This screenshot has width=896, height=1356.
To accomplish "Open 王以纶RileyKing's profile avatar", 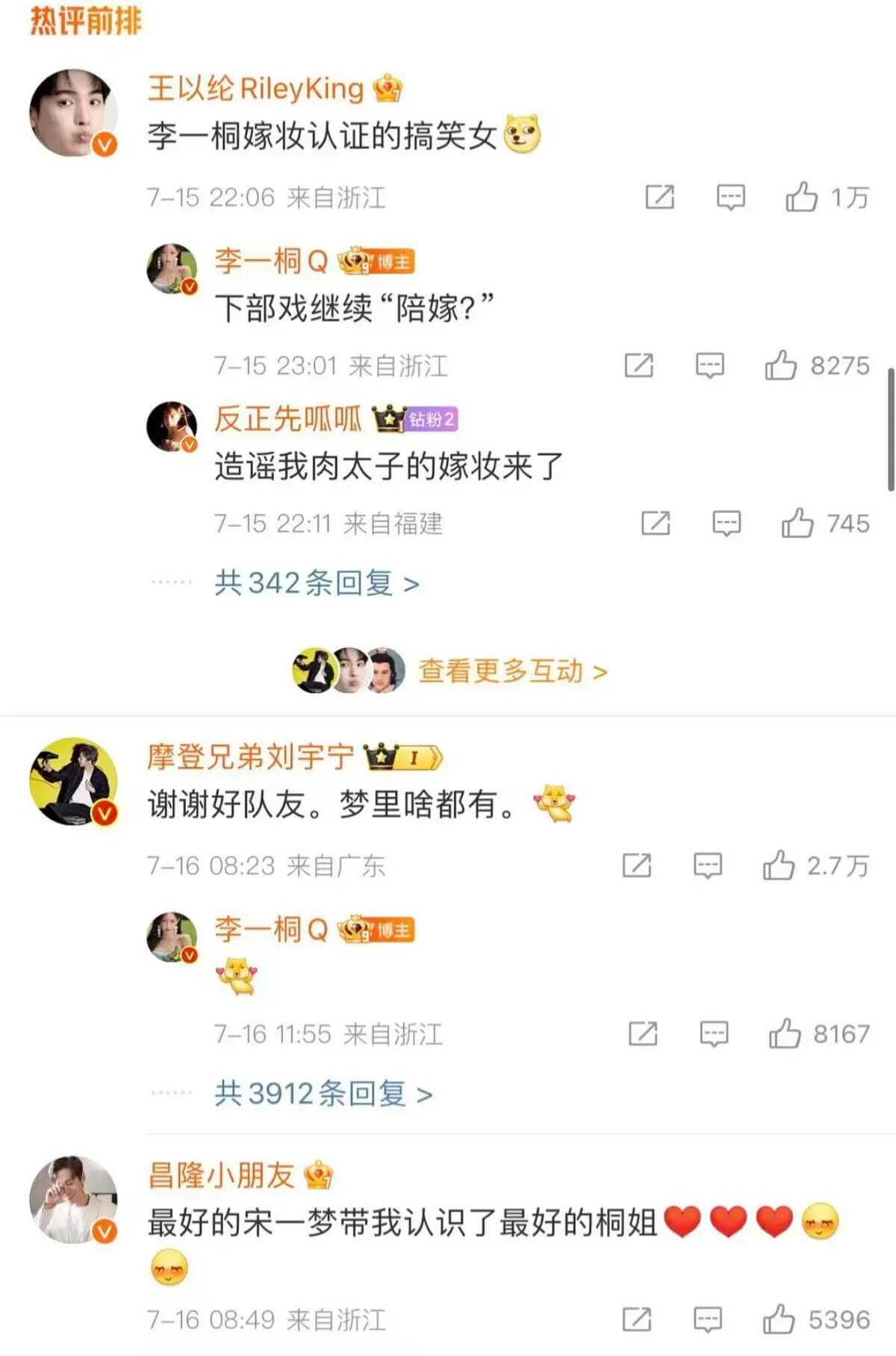I will (73, 113).
